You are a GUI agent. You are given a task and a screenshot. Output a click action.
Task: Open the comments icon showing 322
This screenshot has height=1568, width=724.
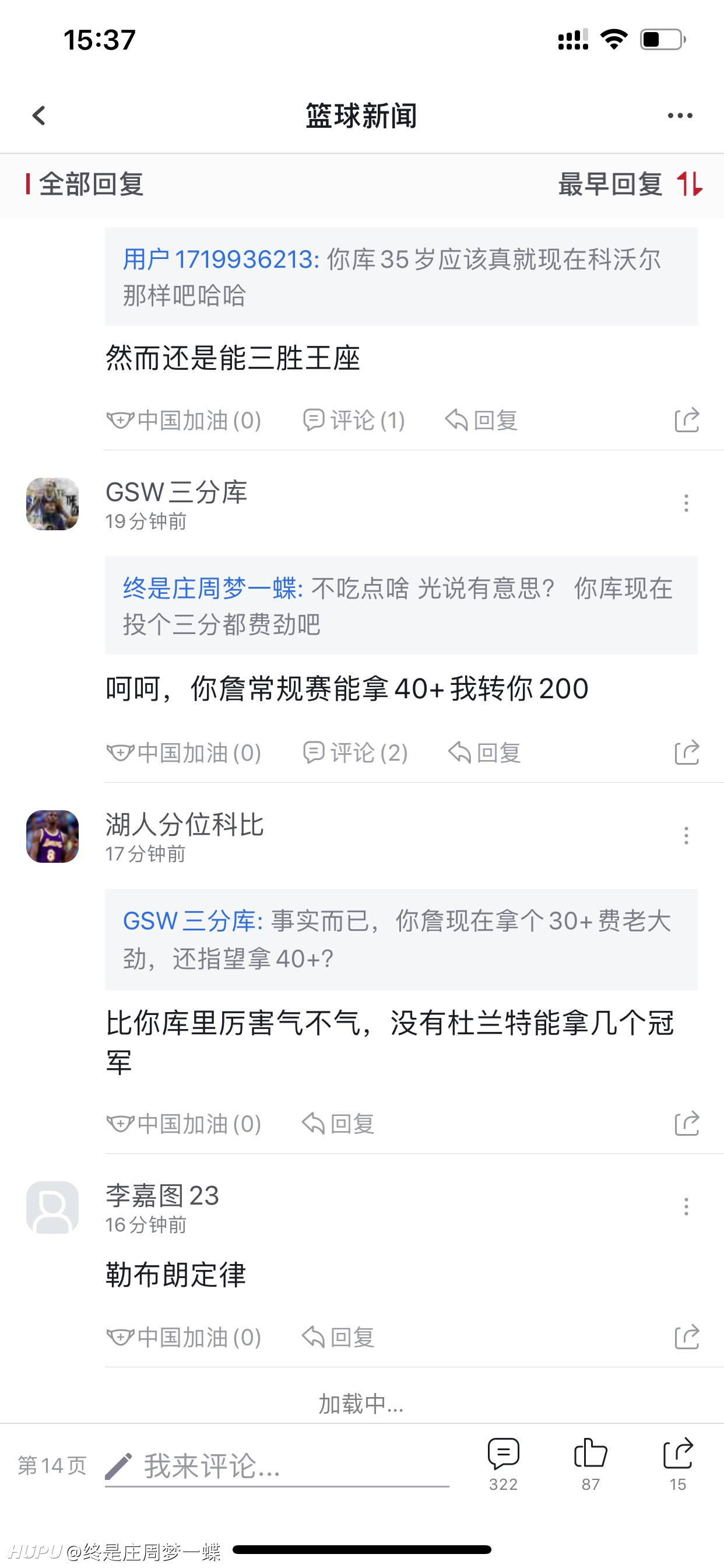pyautogui.click(x=503, y=1464)
